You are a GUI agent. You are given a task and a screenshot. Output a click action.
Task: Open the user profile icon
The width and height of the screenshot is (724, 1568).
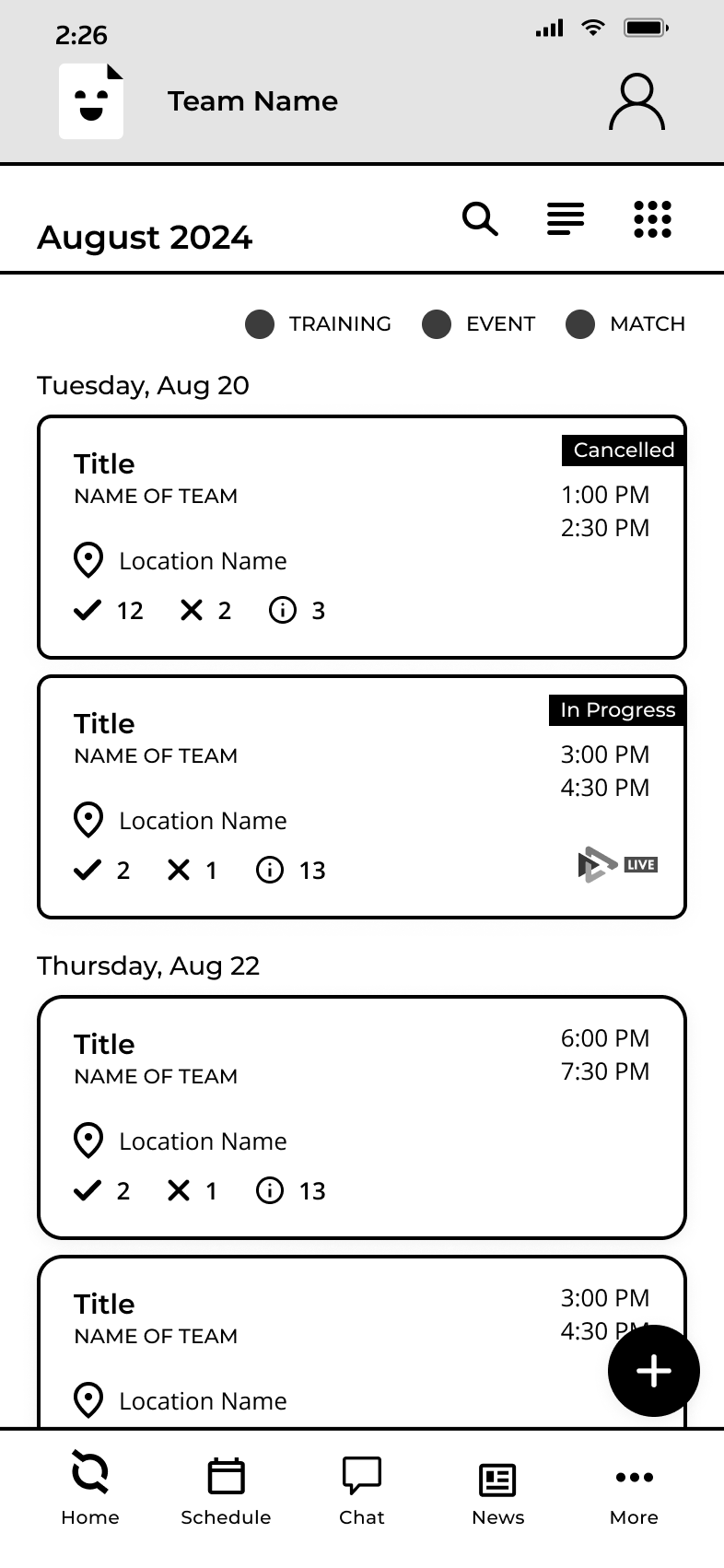click(636, 102)
